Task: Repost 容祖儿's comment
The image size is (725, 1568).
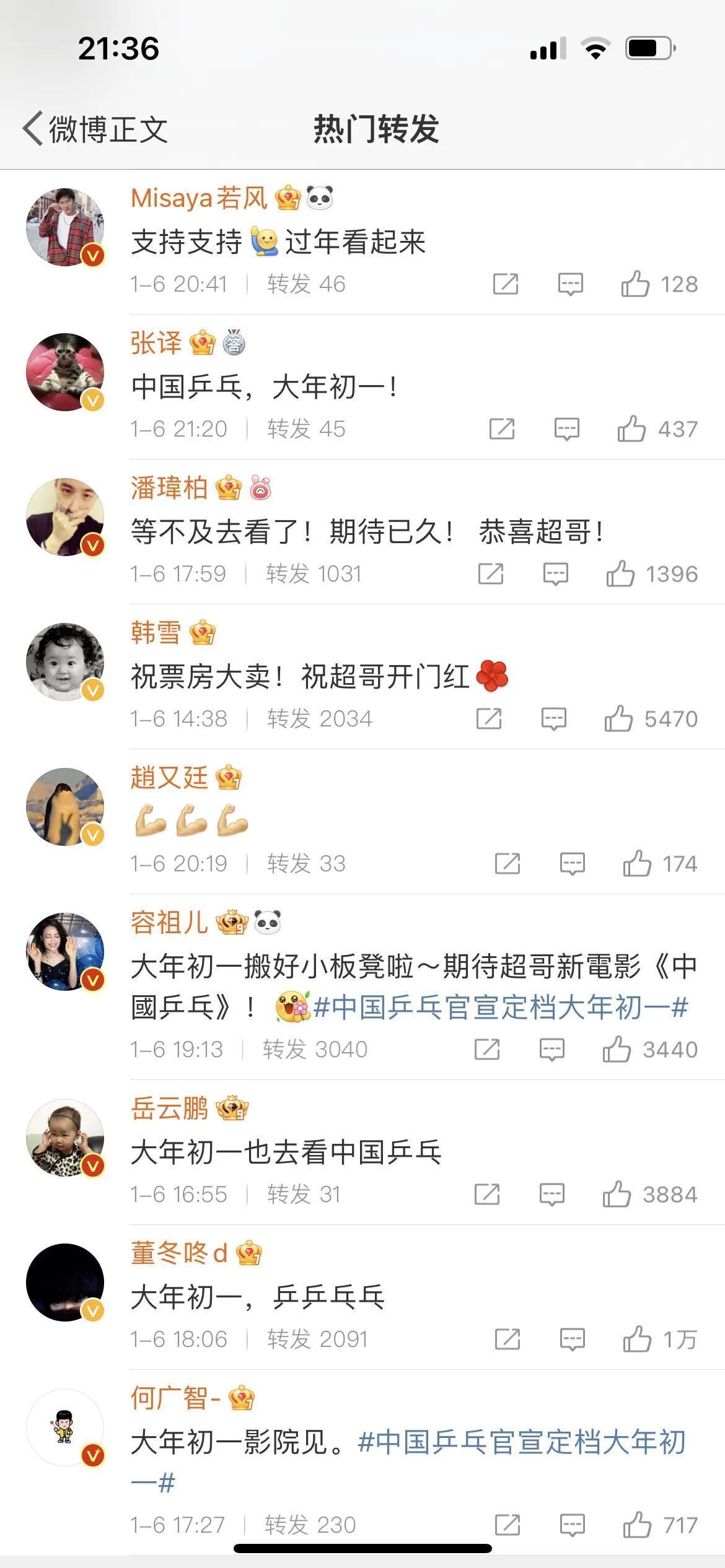Action: coord(486,1050)
